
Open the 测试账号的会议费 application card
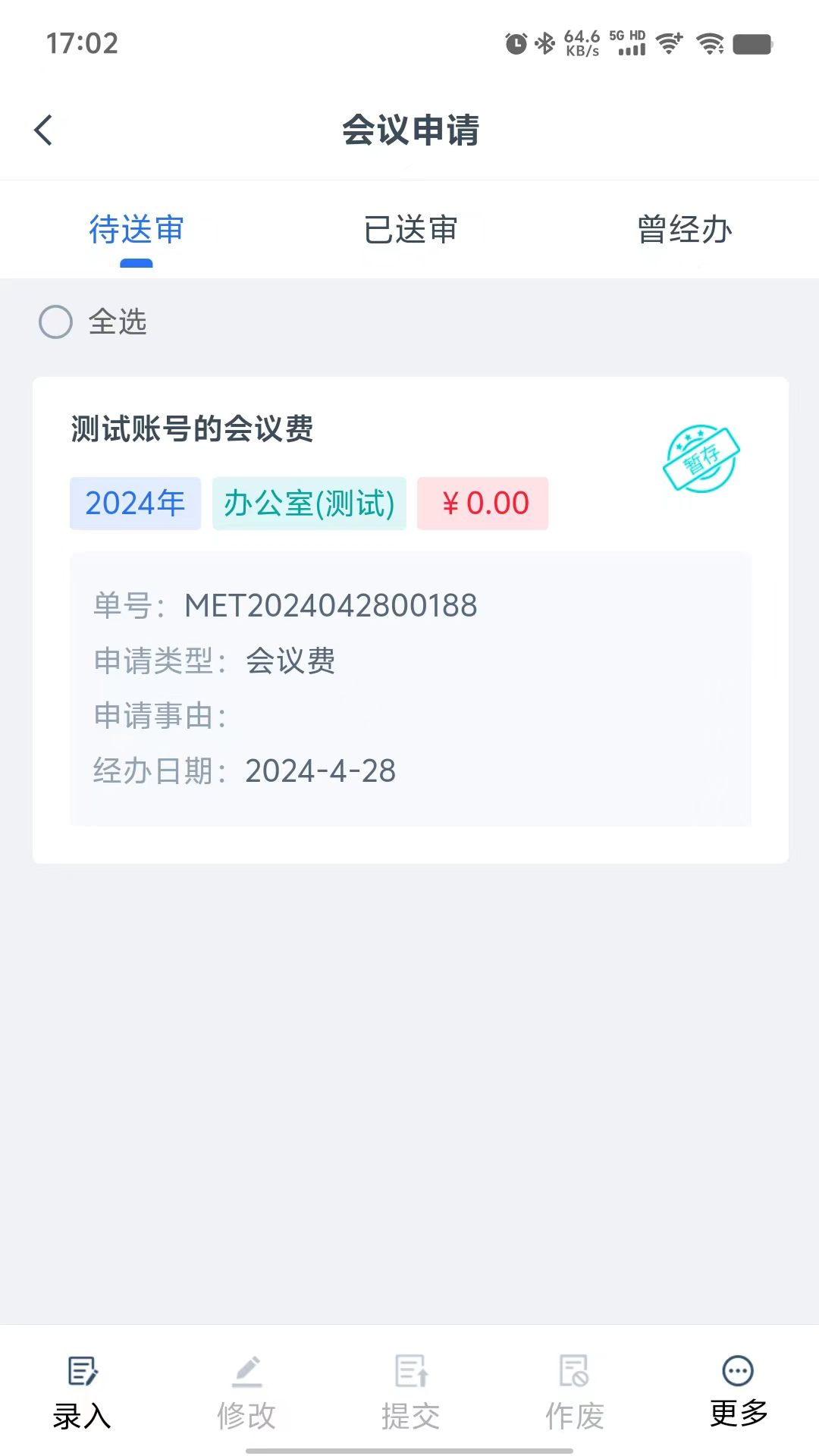409,619
